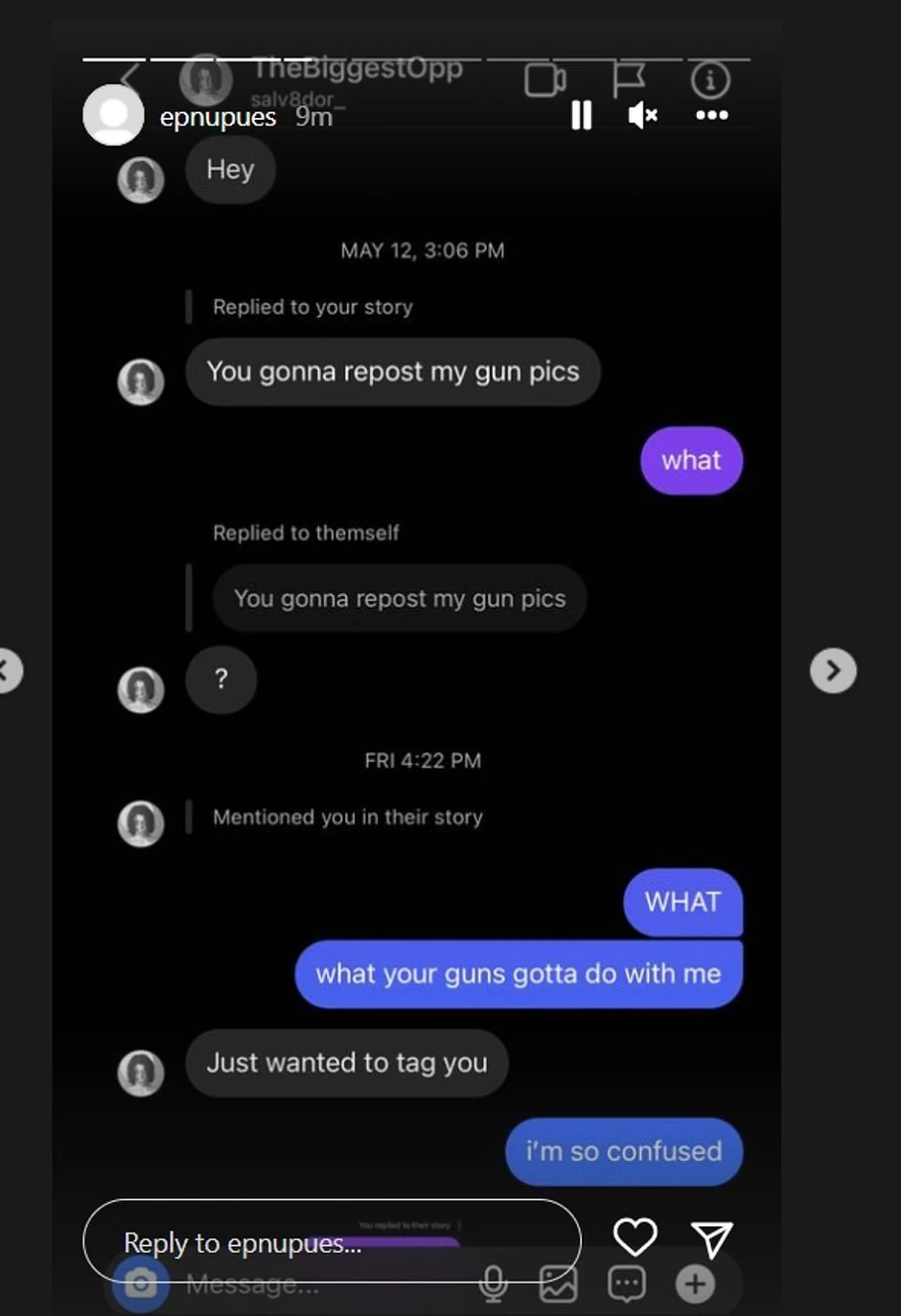
Task: Type a reply to epnupues
Action: pyautogui.click(x=331, y=1242)
